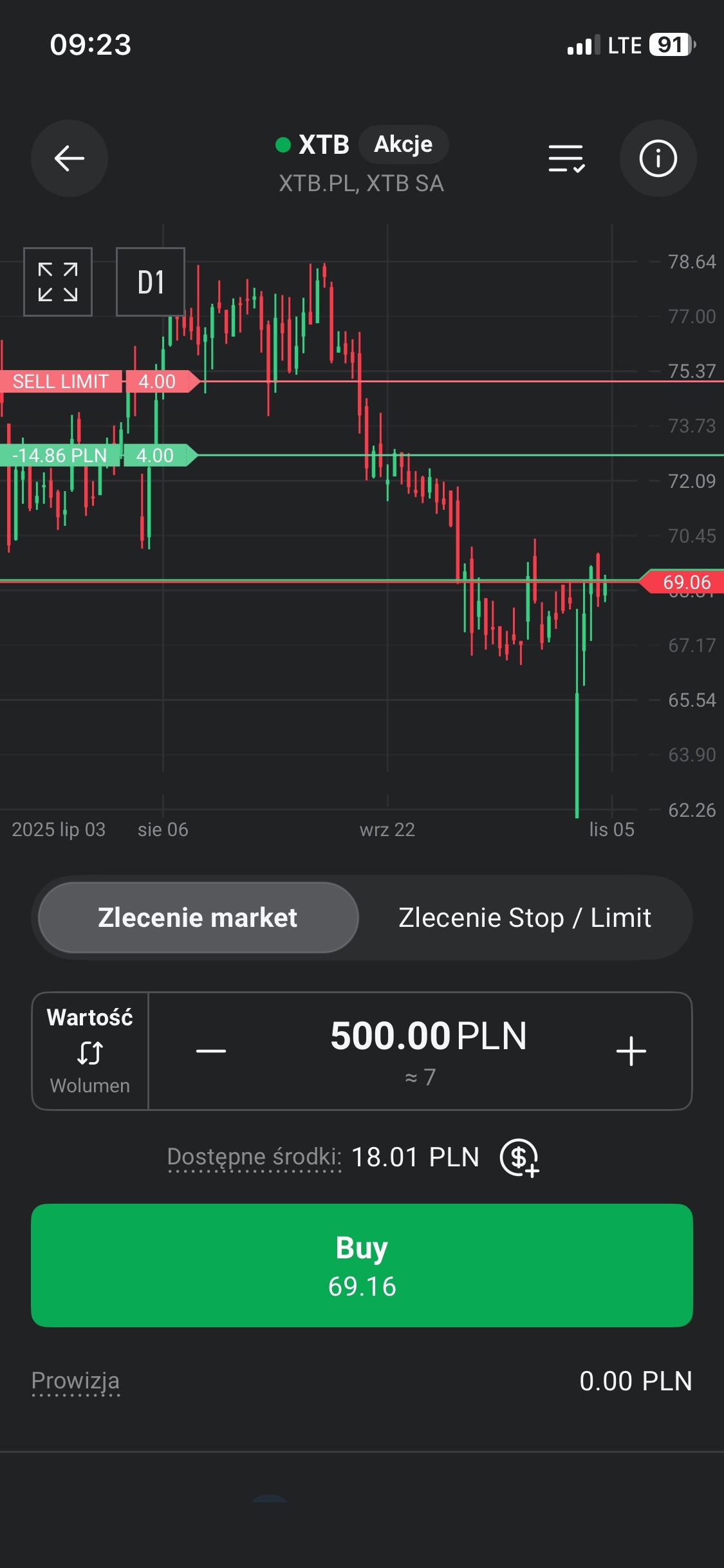Expand the chart to fullscreen
Viewport: 724px width, 1568px height.
58,282
